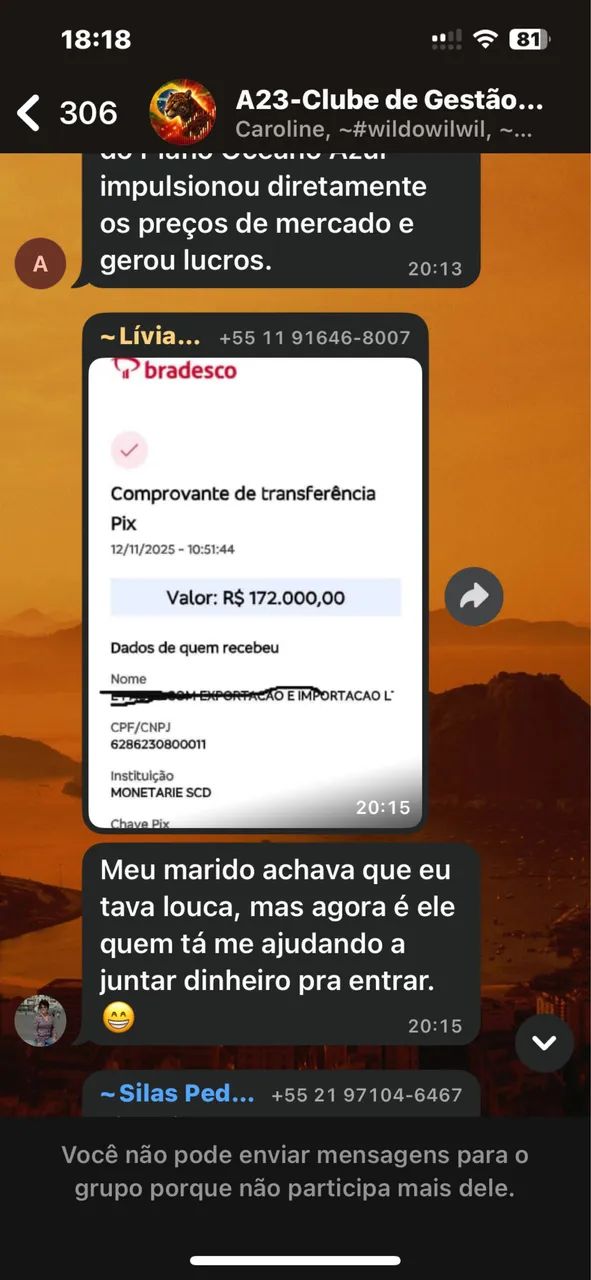Open Silas Ped's contact from message header
The width and height of the screenshot is (591, 1280).
[177, 1094]
